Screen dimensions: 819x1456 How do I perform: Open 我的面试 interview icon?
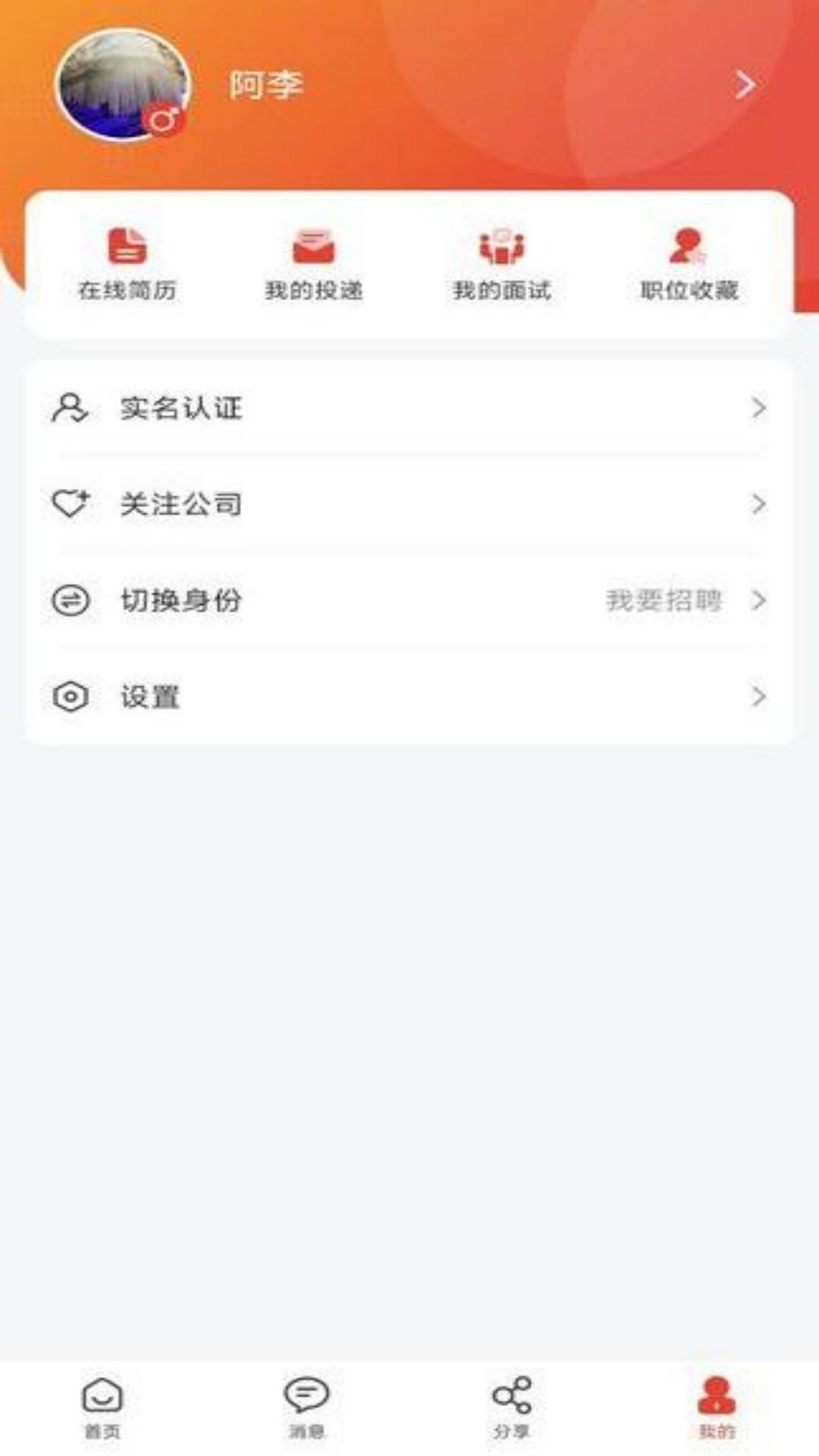[503, 245]
